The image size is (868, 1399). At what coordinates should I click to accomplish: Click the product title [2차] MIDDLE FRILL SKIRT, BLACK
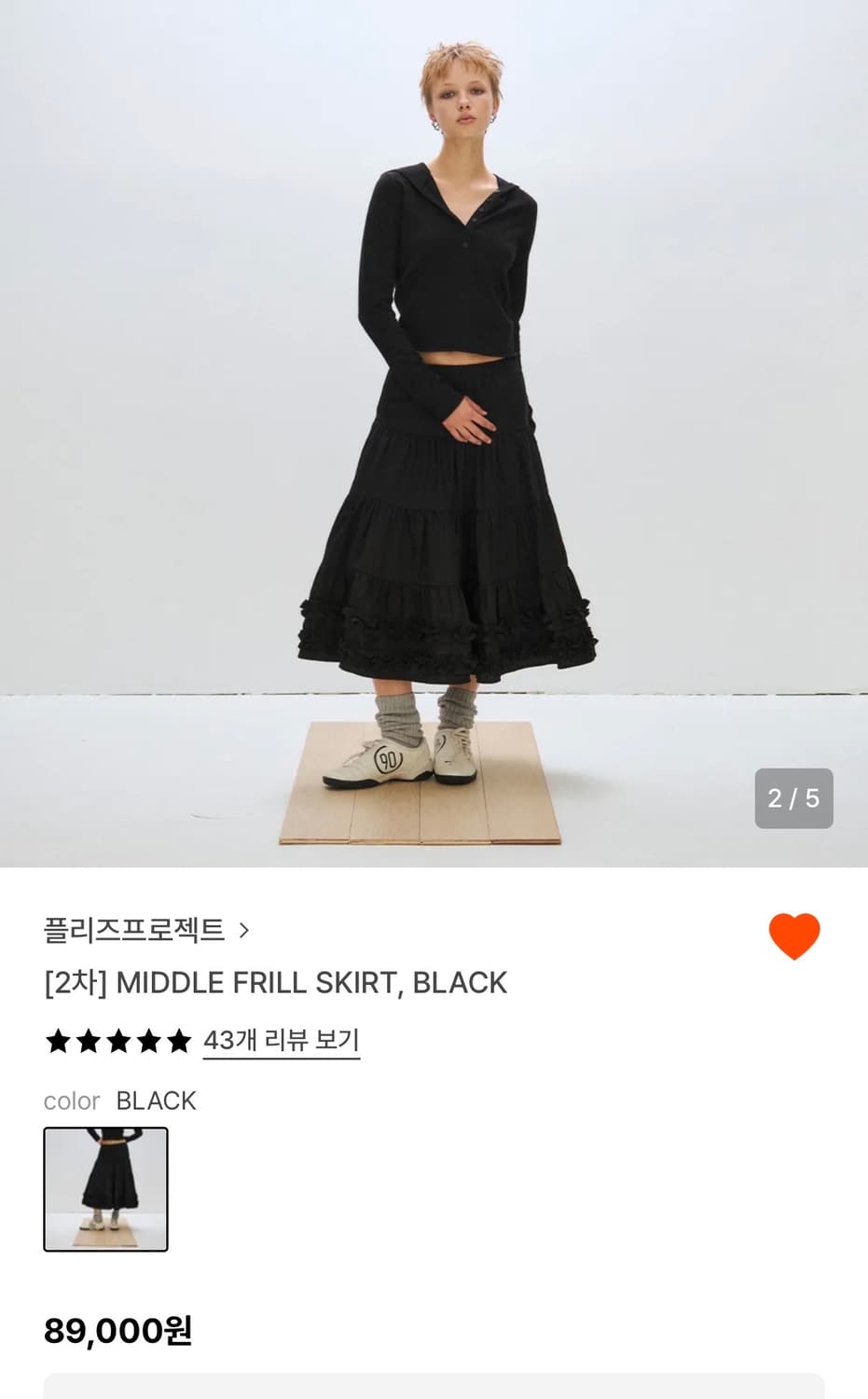[275, 982]
